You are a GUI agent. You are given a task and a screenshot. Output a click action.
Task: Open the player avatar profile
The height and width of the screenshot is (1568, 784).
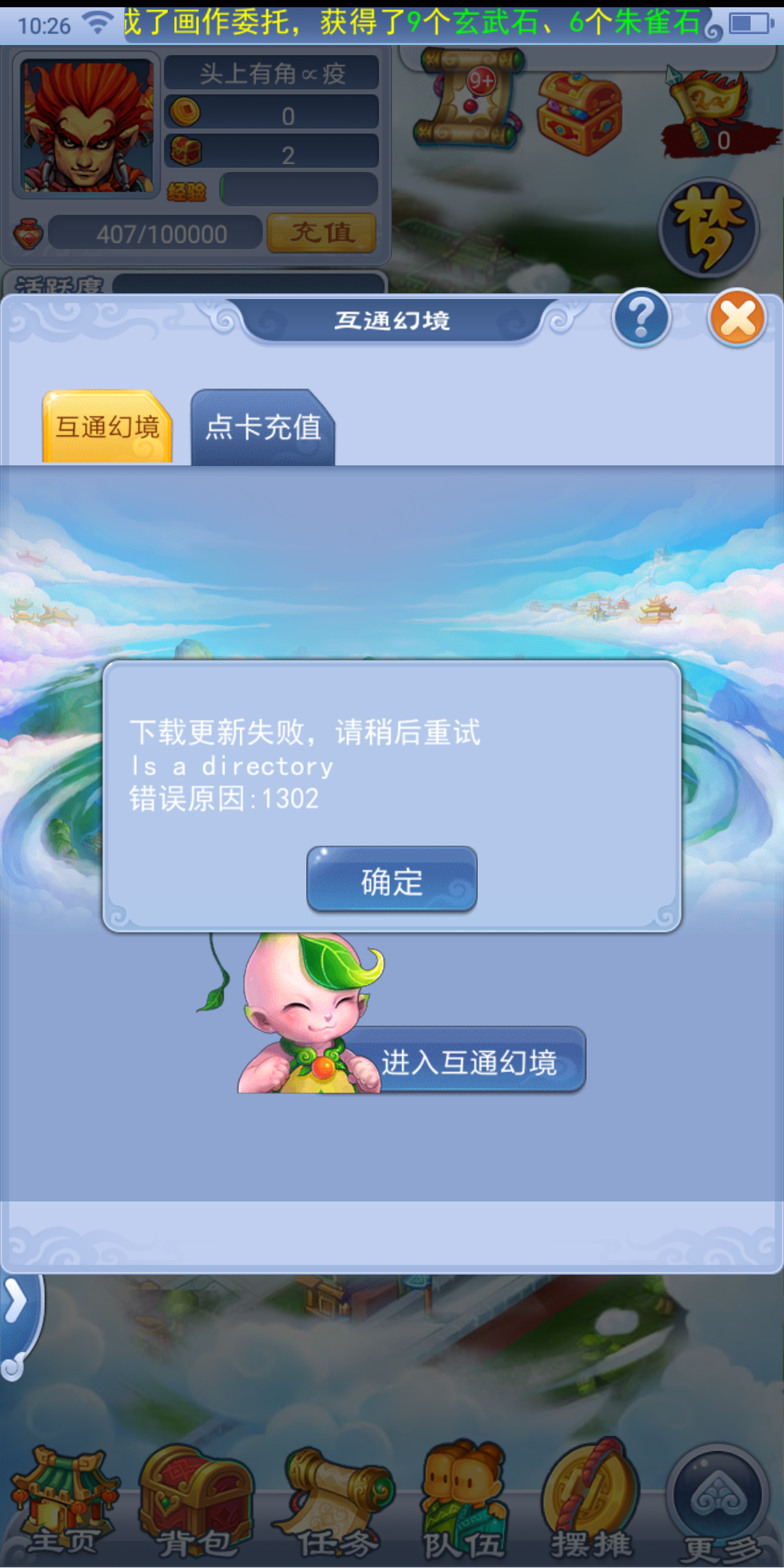pyautogui.click(x=87, y=125)
